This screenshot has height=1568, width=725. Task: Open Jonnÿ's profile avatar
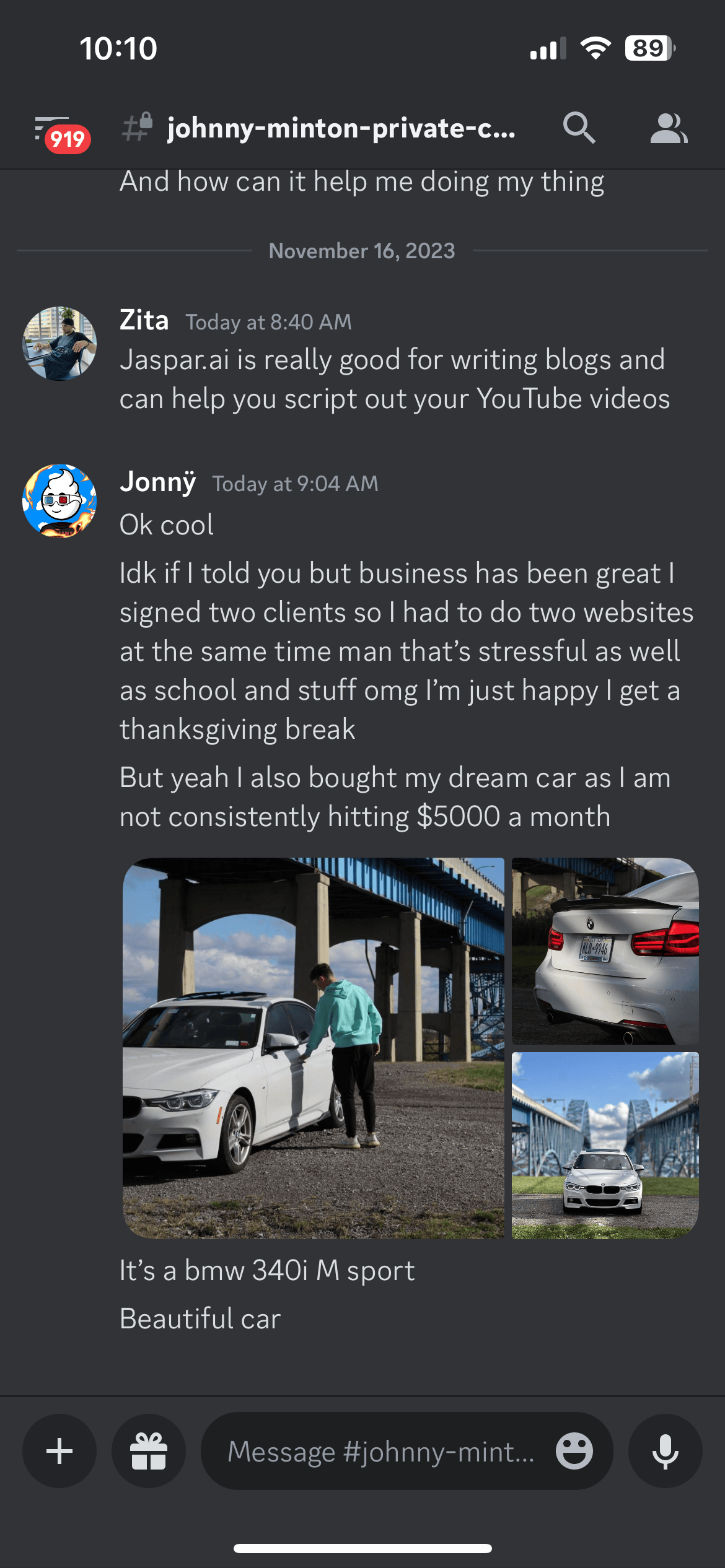tap(59, 501)
